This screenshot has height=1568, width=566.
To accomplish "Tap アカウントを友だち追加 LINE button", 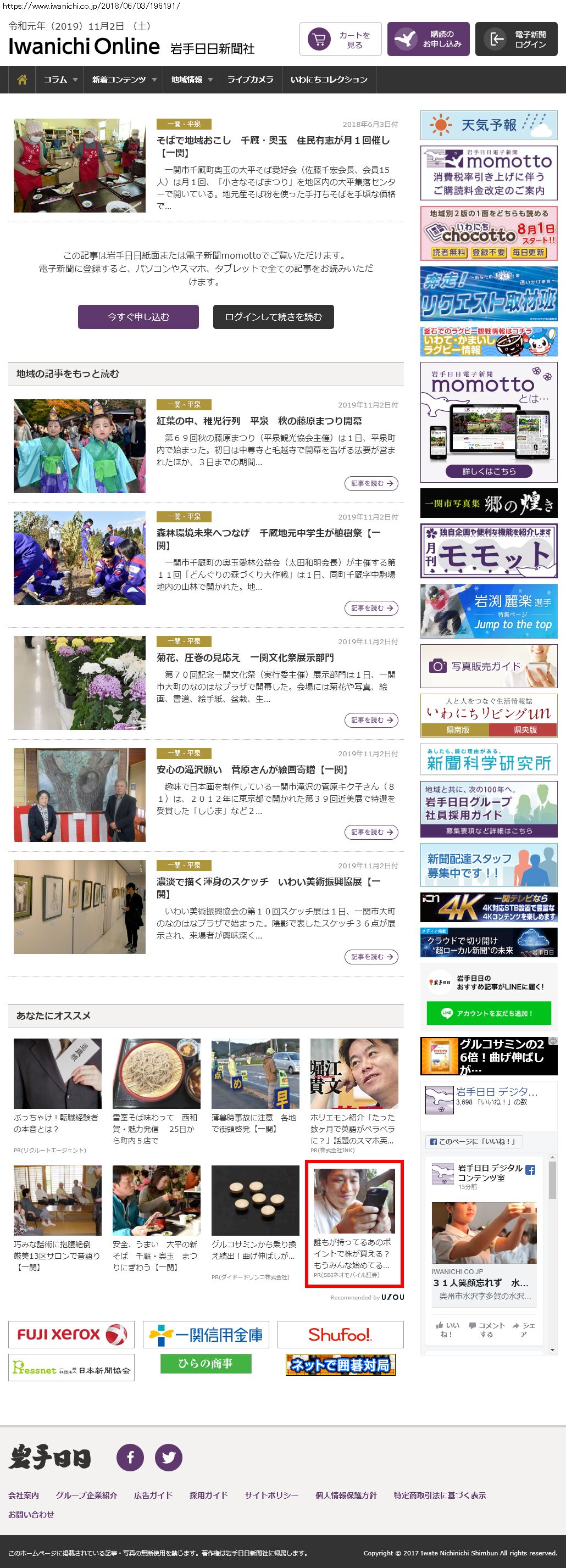I will [489, 1013].
